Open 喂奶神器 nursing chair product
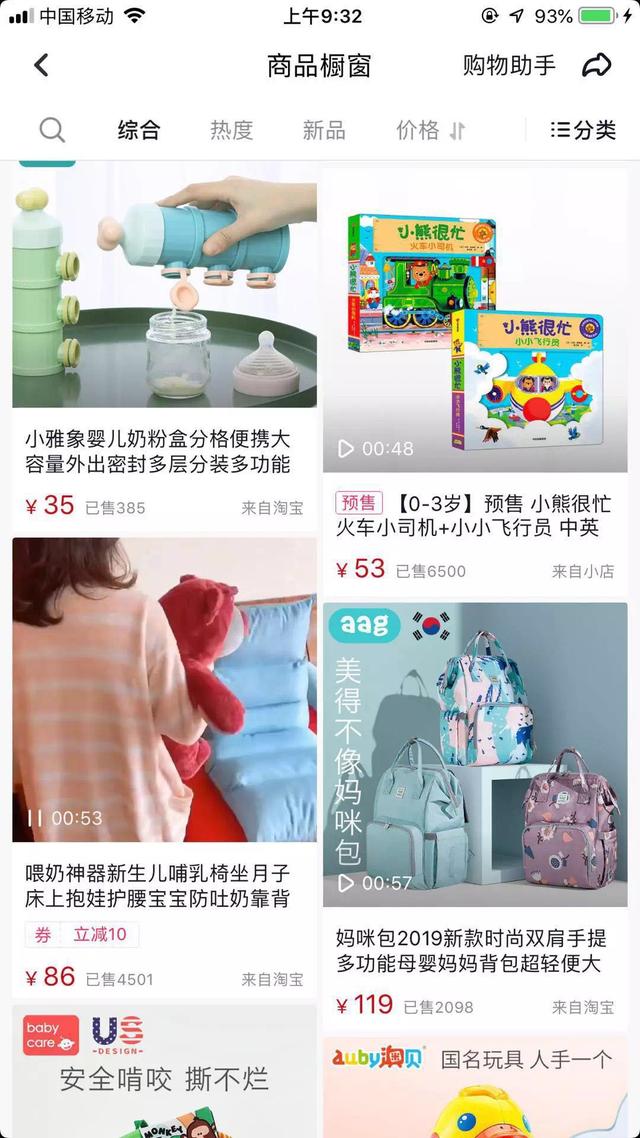 [165, 769]
